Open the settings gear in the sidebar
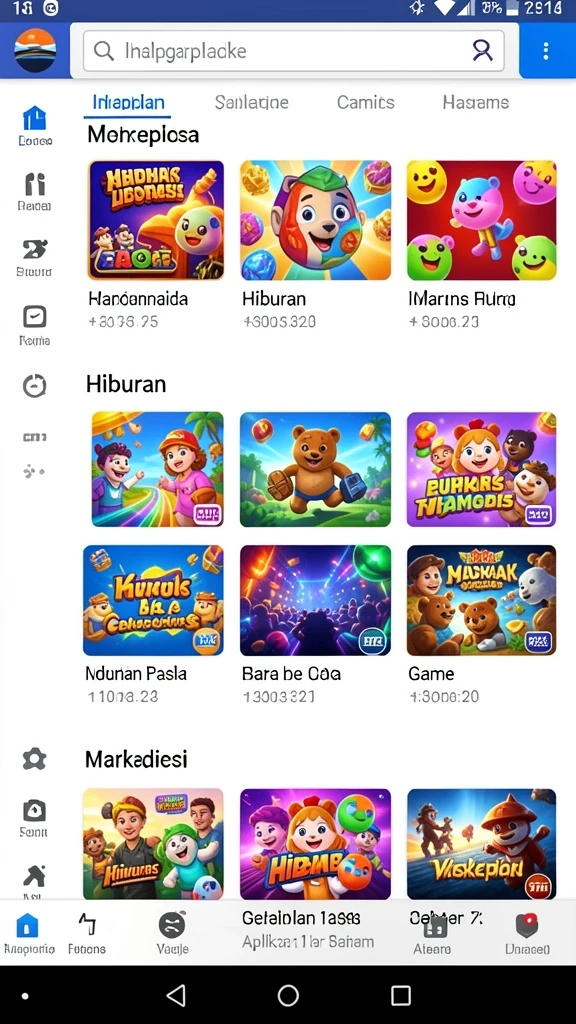576x1024 pixels. pos(34,759)
